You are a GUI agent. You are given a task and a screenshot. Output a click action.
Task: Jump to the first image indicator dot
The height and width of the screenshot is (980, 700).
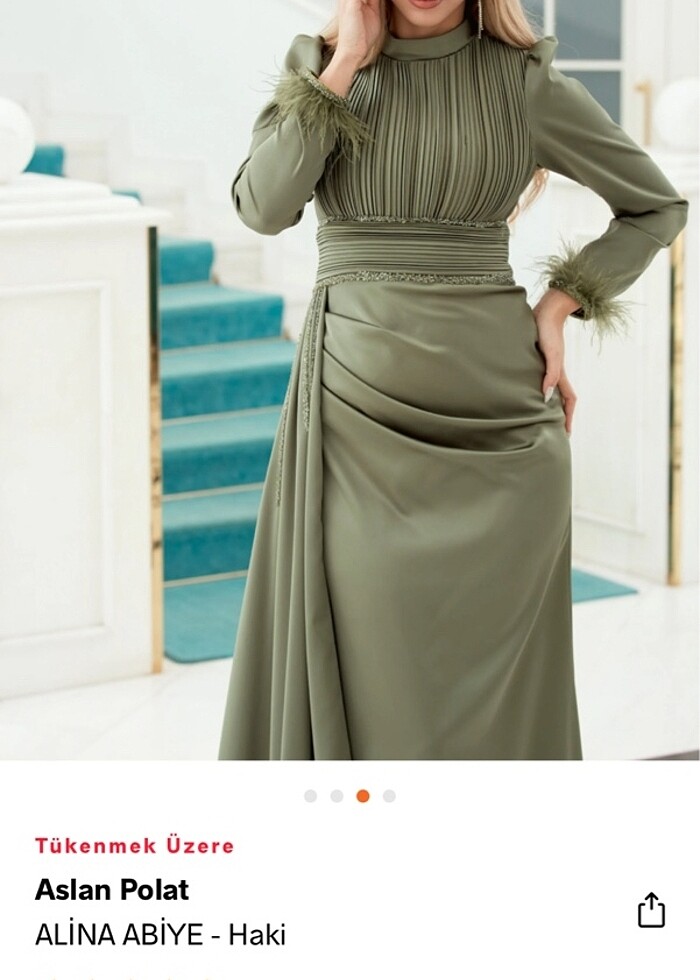point(311,796)
